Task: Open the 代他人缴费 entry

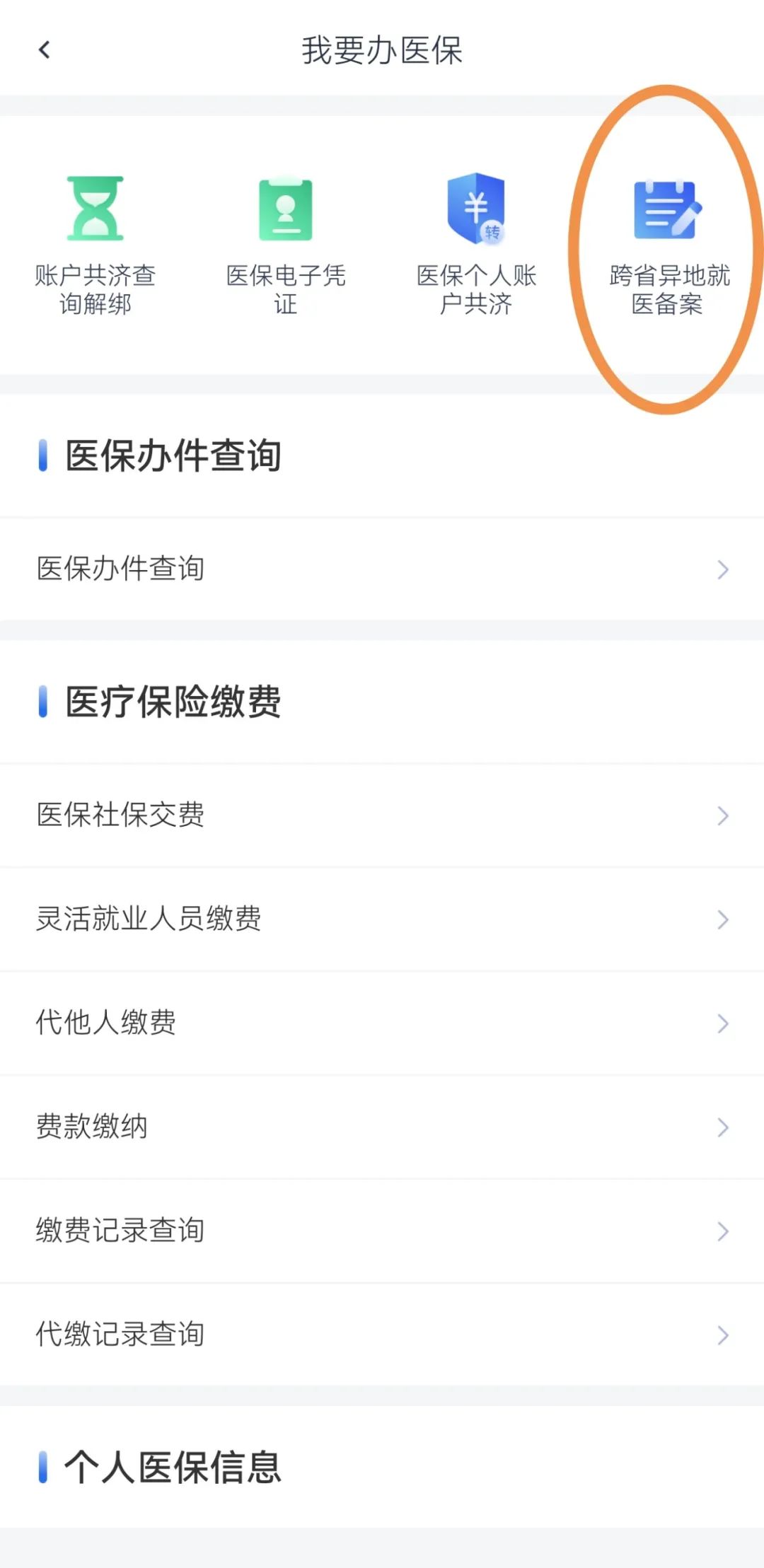Action: pos(107,1023)
